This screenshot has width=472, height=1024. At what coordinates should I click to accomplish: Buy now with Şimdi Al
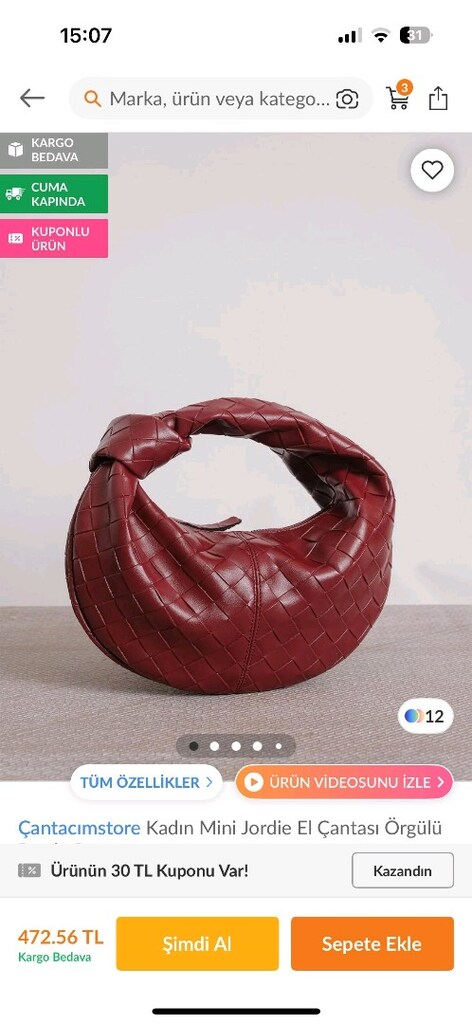197,944
